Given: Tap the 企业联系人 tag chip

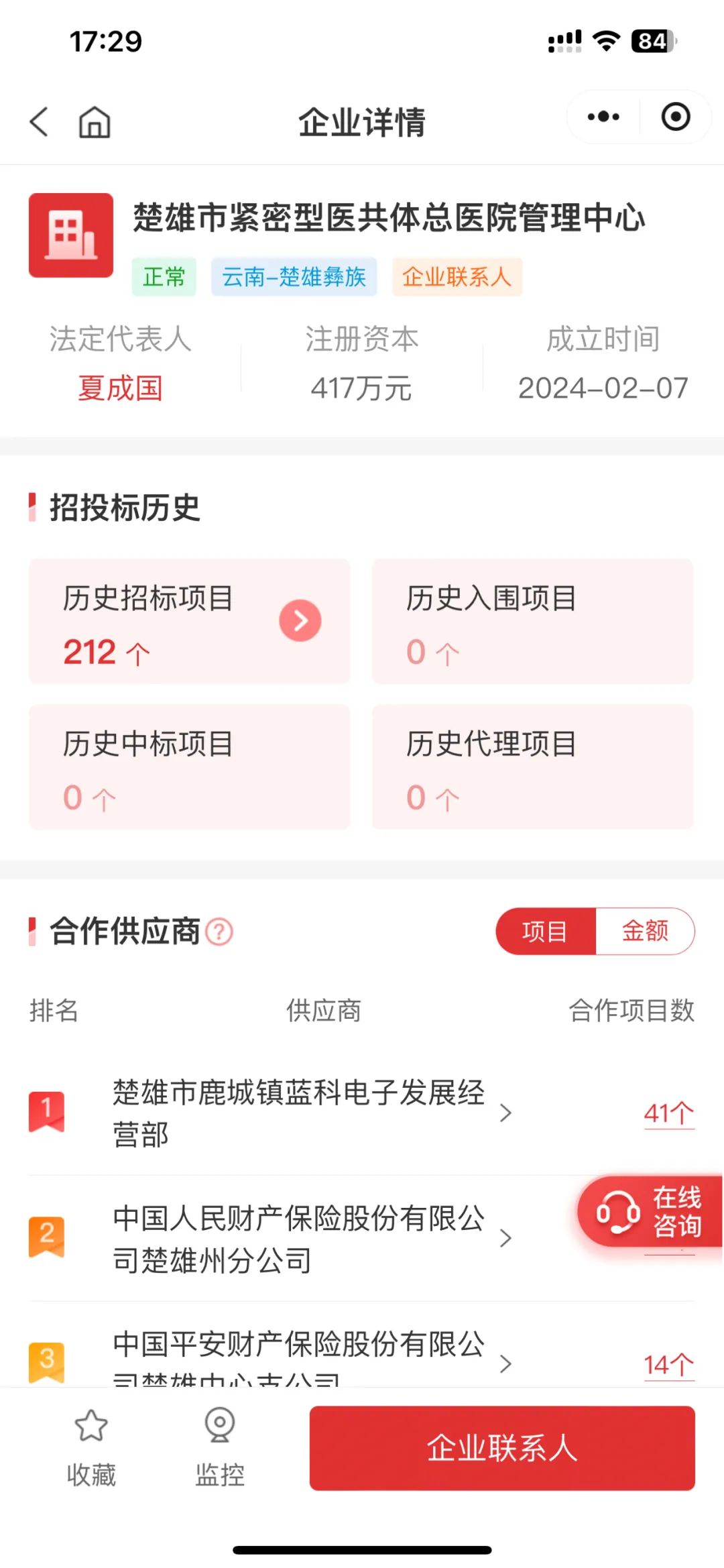Looking at the screenshot, I should 457,277.
